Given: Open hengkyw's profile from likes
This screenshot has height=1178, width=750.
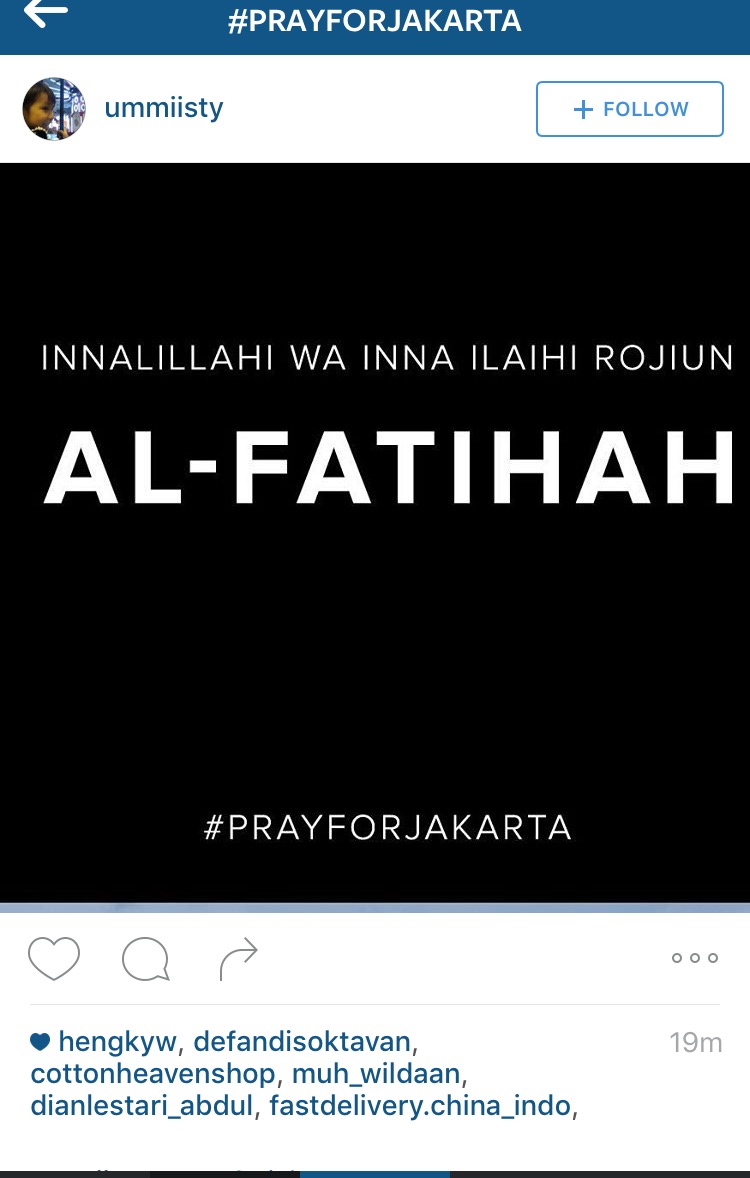Looking at the screenshot, I should tap(118, 1042).
